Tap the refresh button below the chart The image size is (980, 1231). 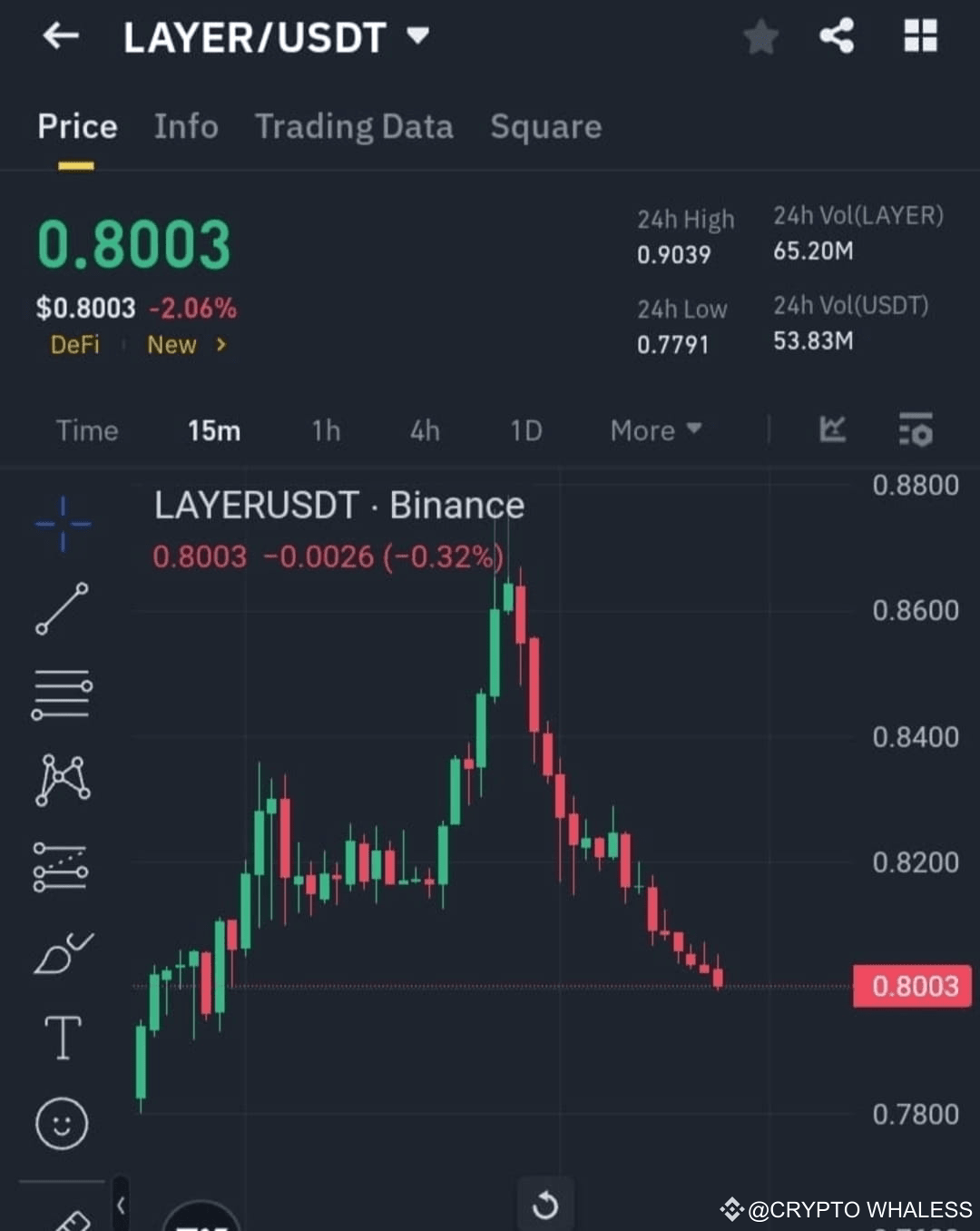point(545,1206)
